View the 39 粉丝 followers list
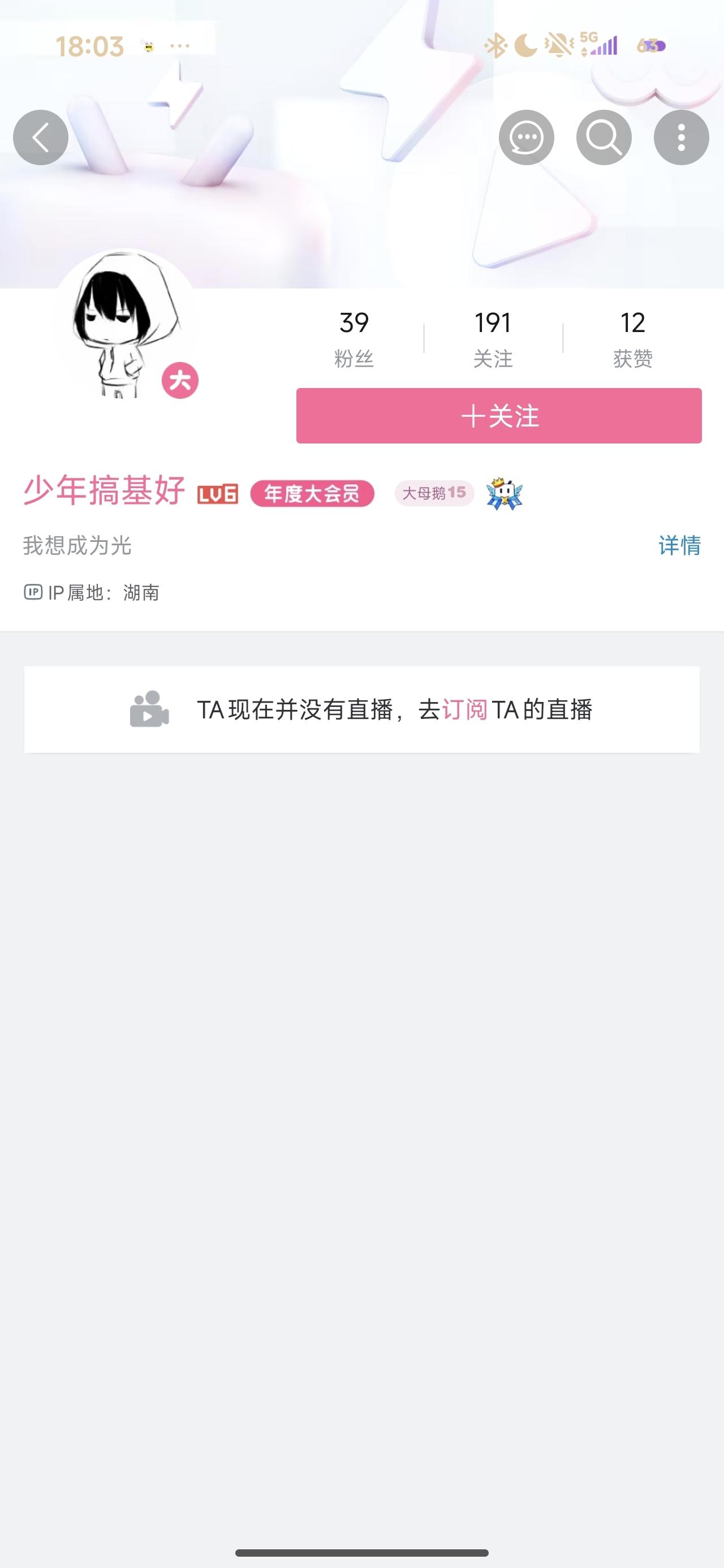The image size is (724, 1568). tap(354, 338)
